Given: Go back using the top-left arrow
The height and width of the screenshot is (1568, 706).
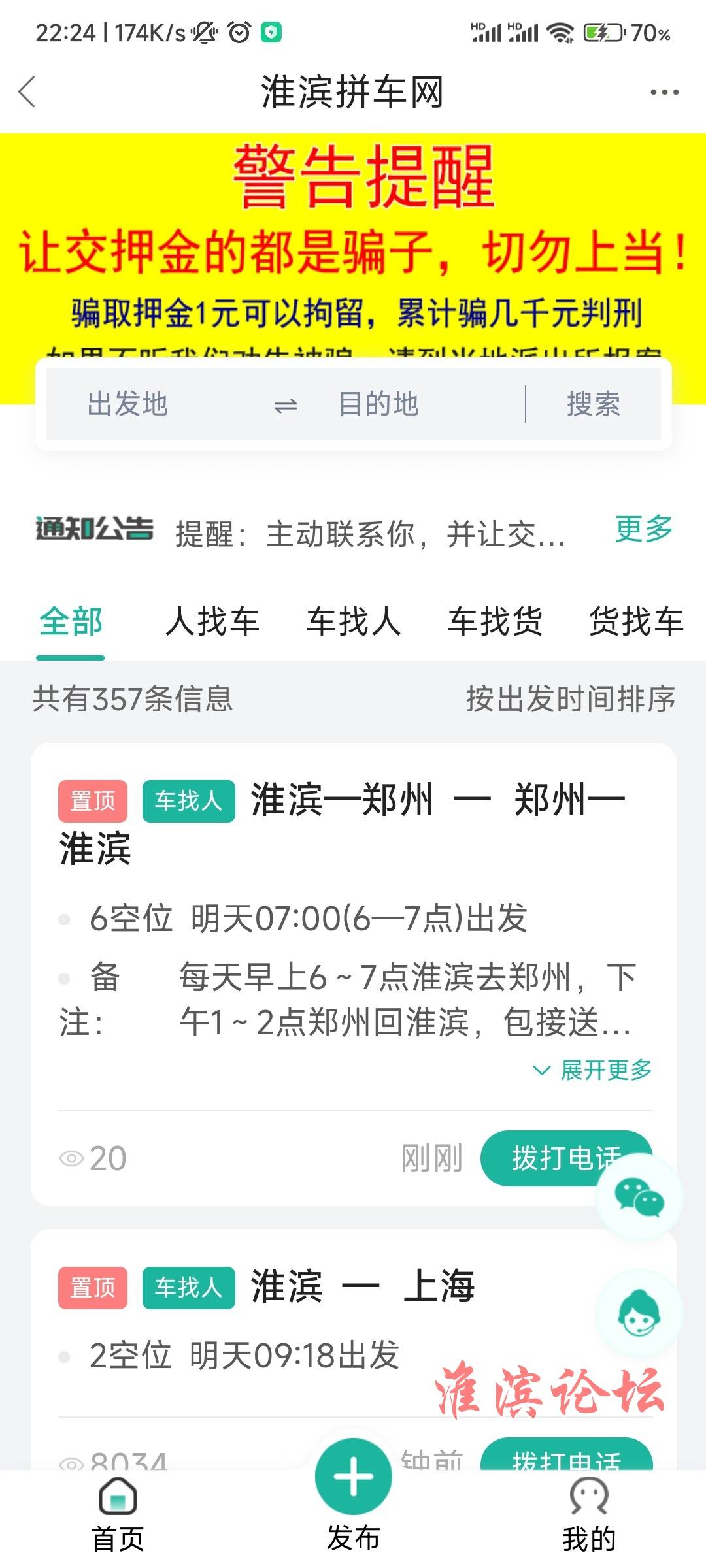Looking at the screenshot, I should 27,91.
